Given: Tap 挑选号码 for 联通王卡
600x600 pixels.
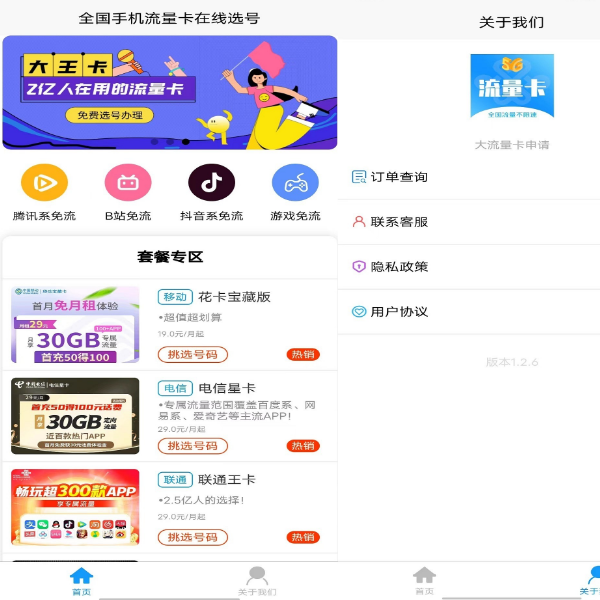Looking at the screenshot, I should tap(192, 537).
